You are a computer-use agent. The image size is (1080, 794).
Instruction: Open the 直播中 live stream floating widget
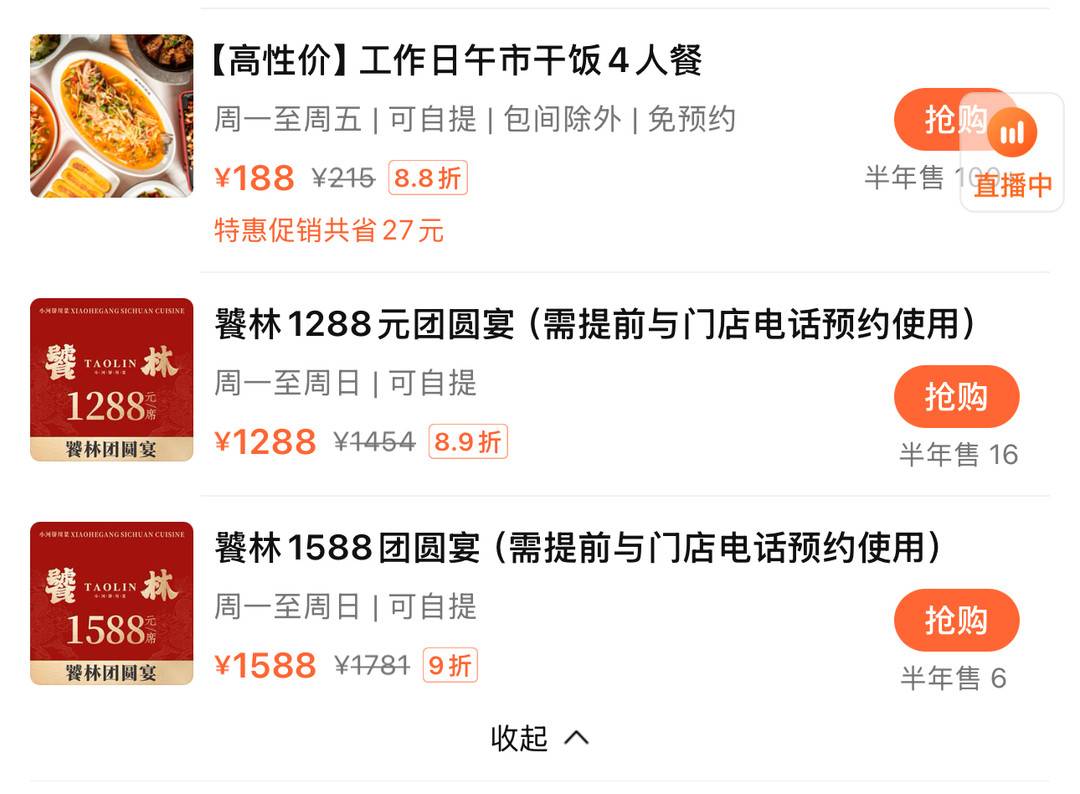point(1013,153)
